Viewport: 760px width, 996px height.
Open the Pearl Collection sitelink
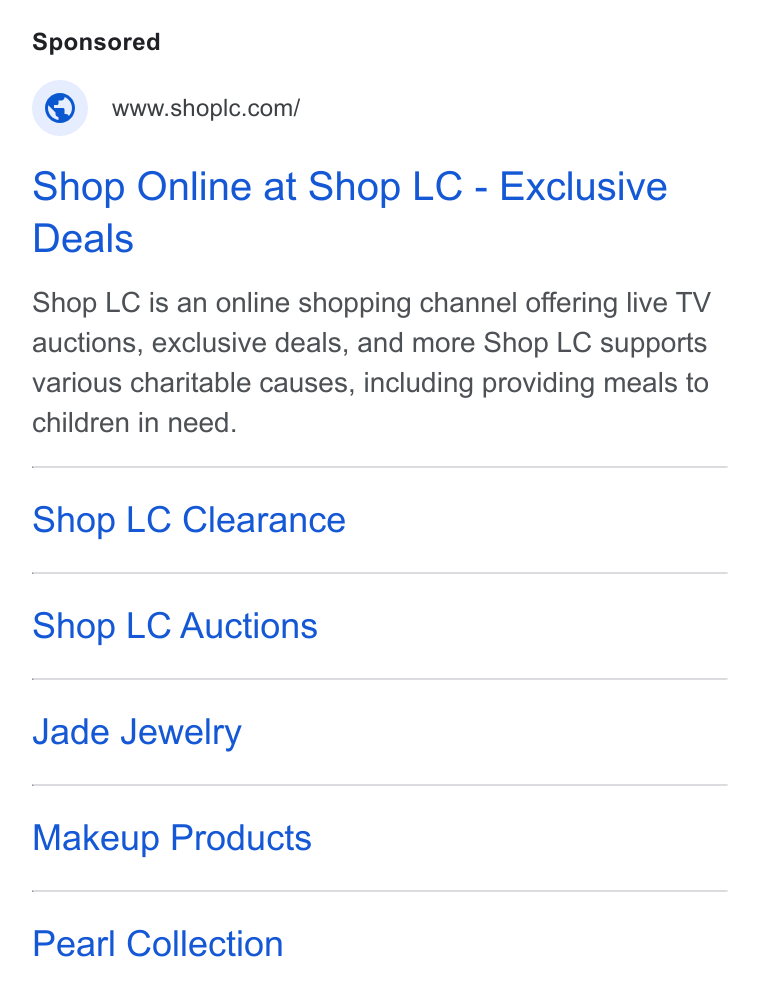point(158,944)
